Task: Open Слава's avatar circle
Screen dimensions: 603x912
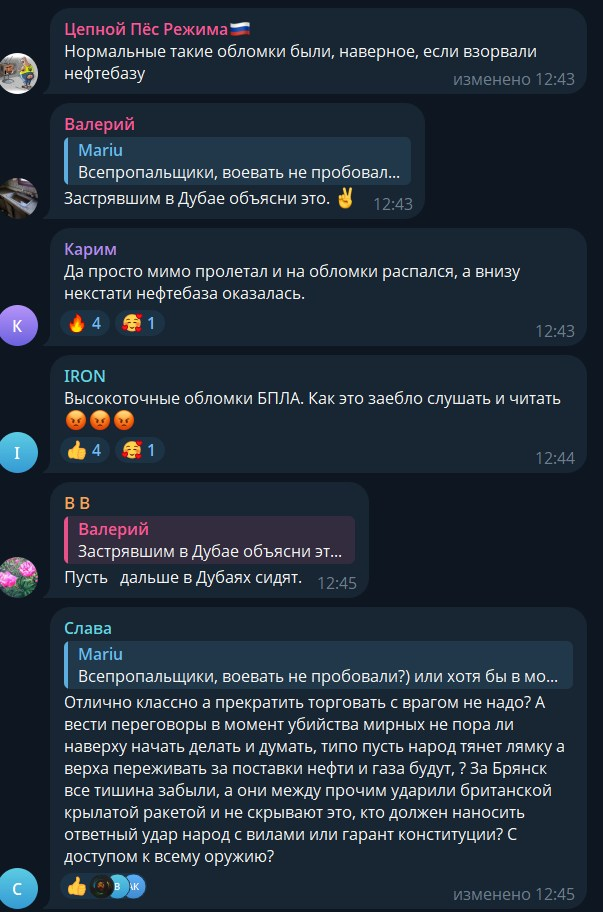Action: (19, 888)
